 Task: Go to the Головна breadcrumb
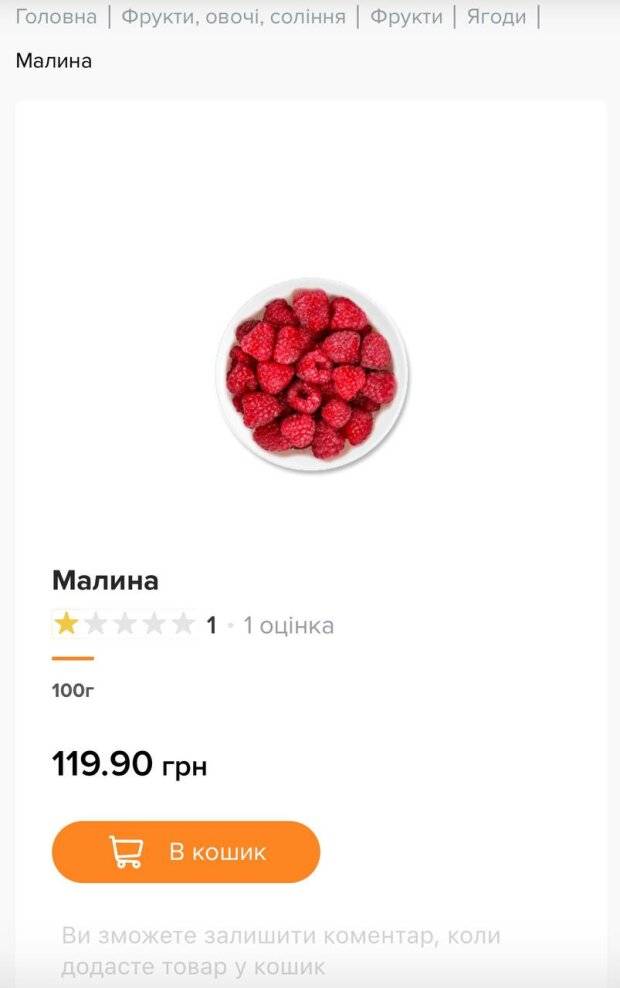56,17
